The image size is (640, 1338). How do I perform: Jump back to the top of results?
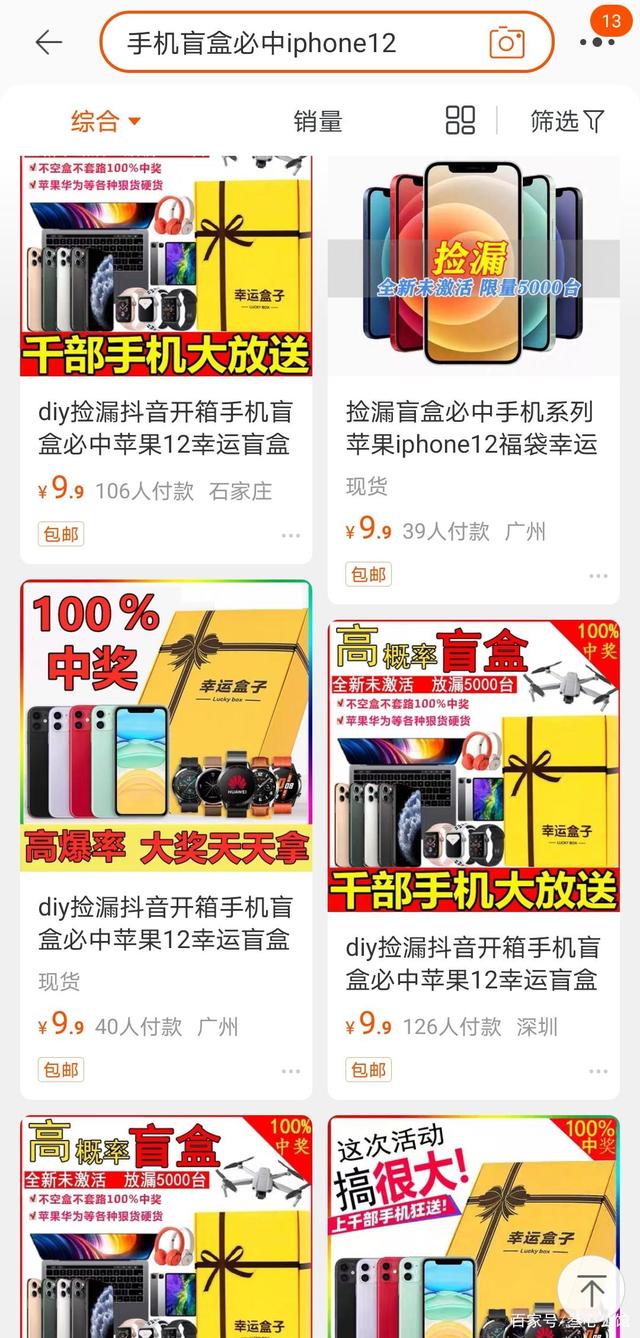[591, 1292]
